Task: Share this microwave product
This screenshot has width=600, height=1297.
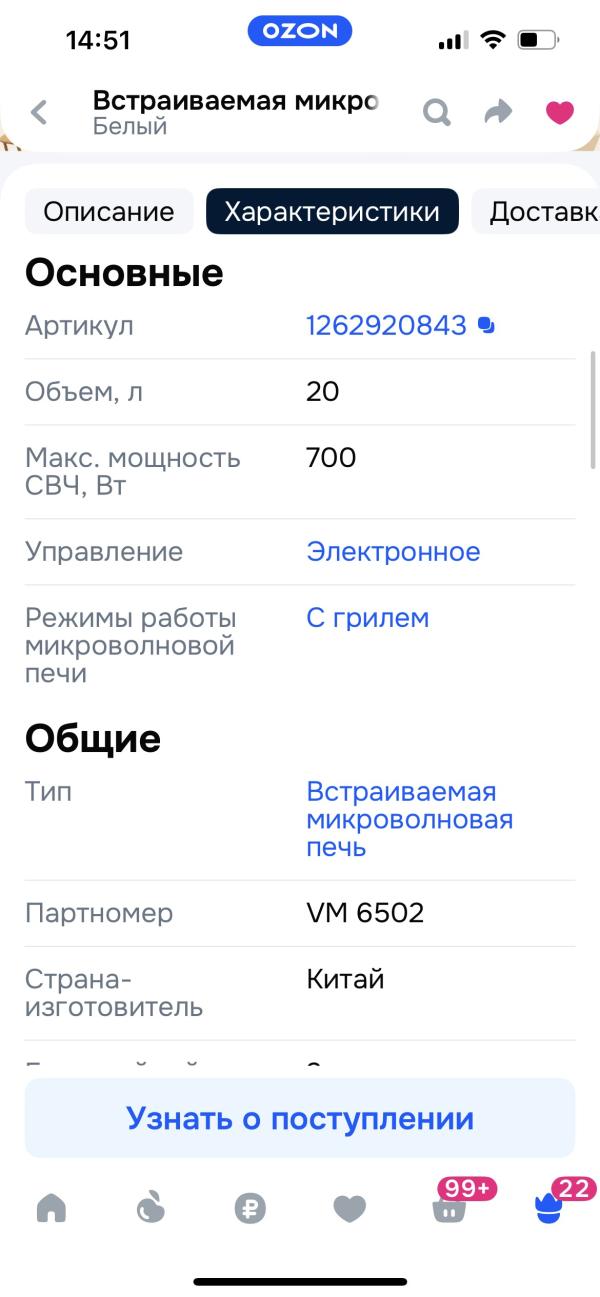Action: click(497, 112)
